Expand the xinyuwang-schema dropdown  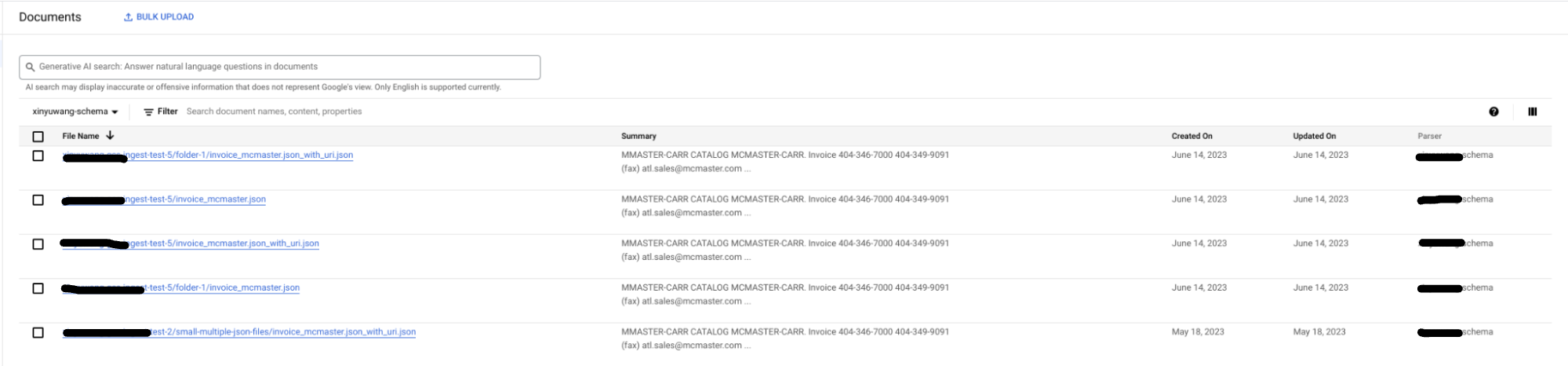click(75, 112)
